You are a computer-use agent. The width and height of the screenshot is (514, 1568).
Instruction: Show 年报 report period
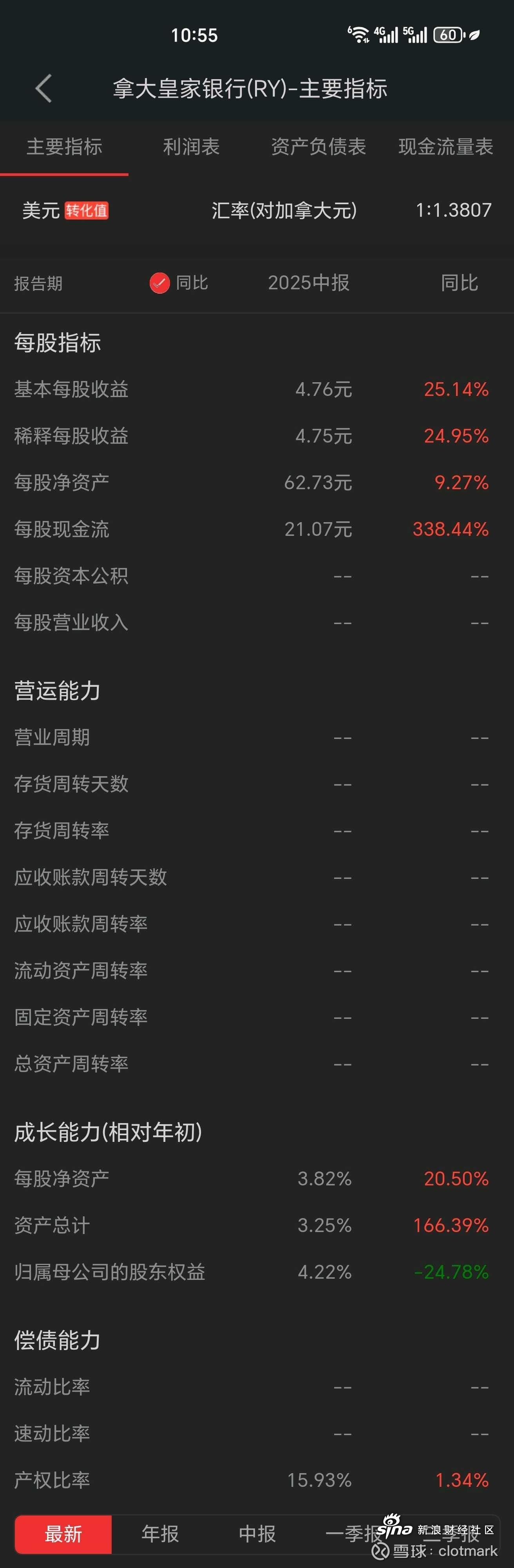pos(160,1534)
